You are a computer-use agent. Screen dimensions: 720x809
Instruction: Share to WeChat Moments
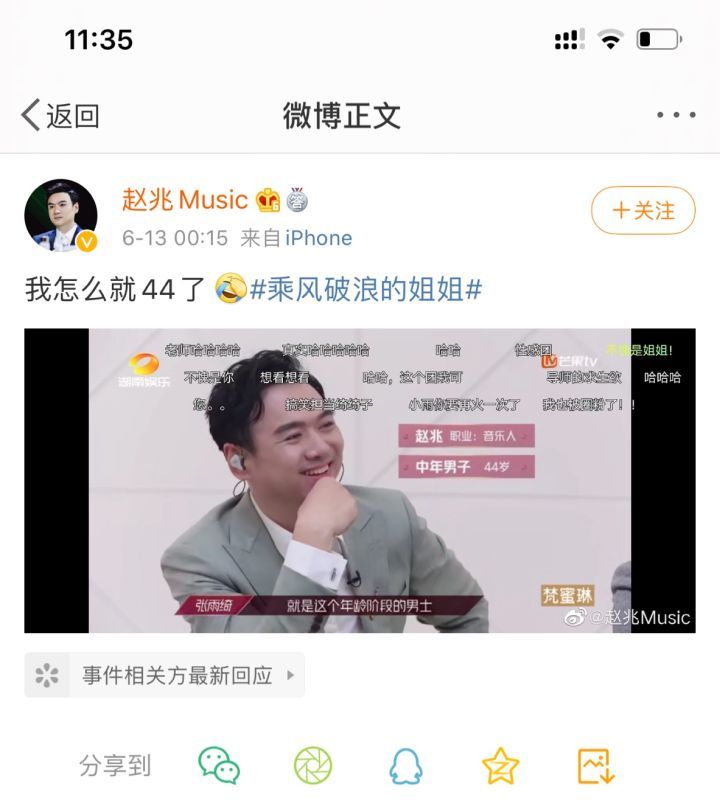pyautogui.click(x=312, y=765)
